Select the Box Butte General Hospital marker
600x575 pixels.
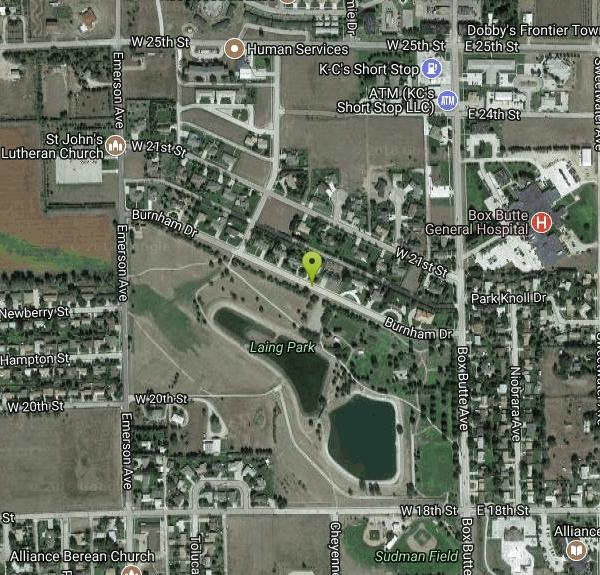pyautogui.click(x=541, y=222)
